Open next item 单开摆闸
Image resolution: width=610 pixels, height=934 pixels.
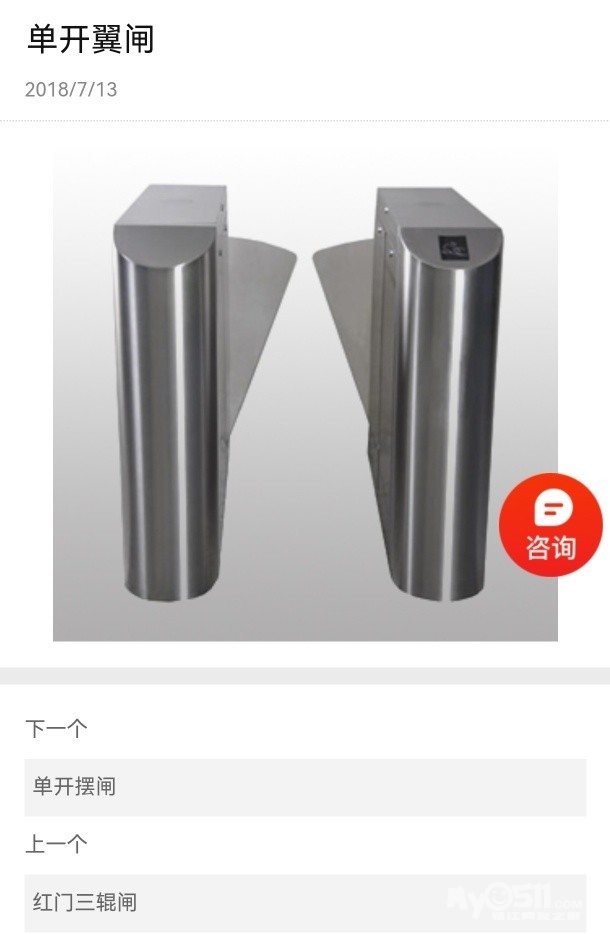305,787
